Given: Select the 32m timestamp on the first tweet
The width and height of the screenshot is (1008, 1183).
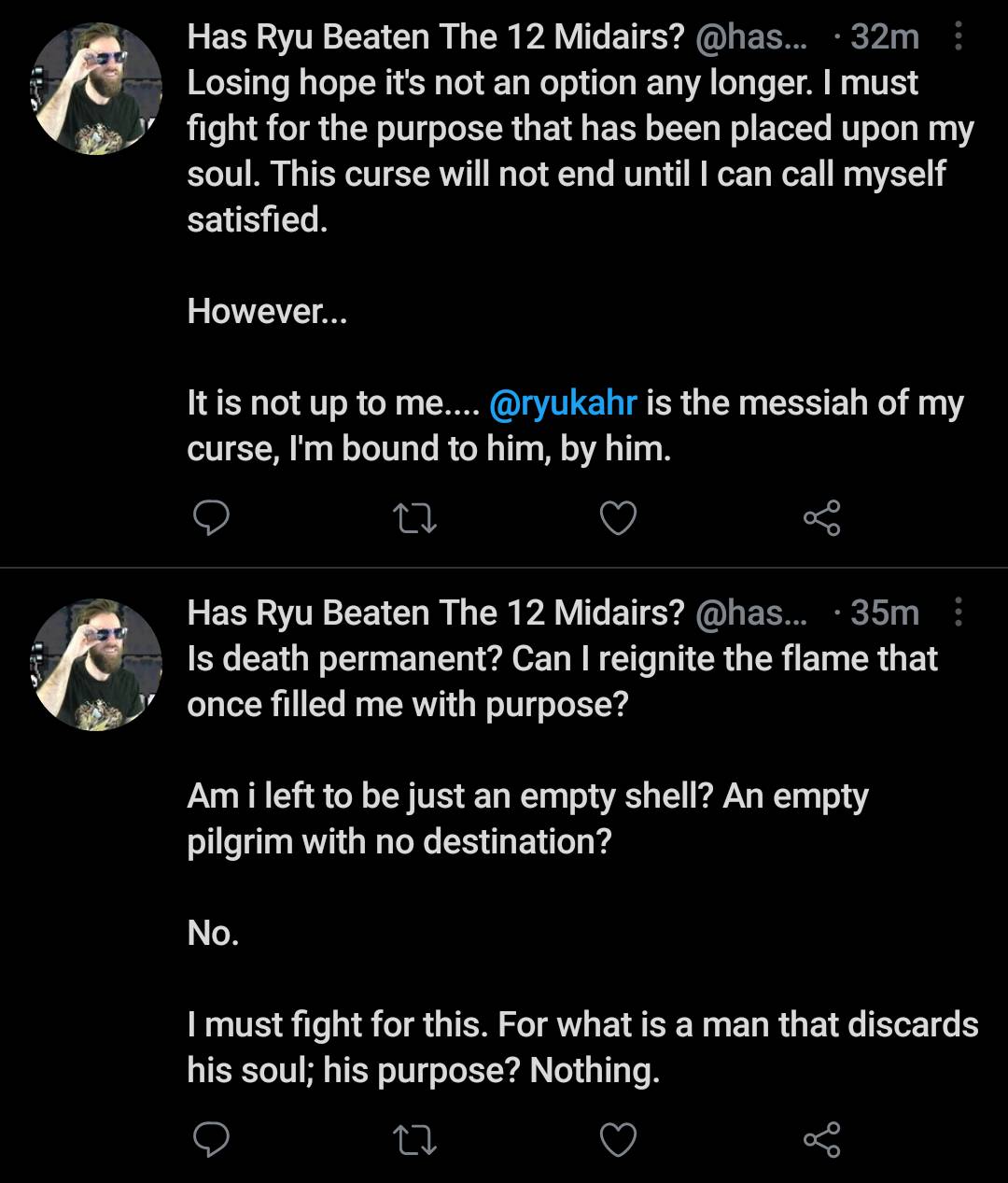Looking at the screenshot, I should point(887,36).
